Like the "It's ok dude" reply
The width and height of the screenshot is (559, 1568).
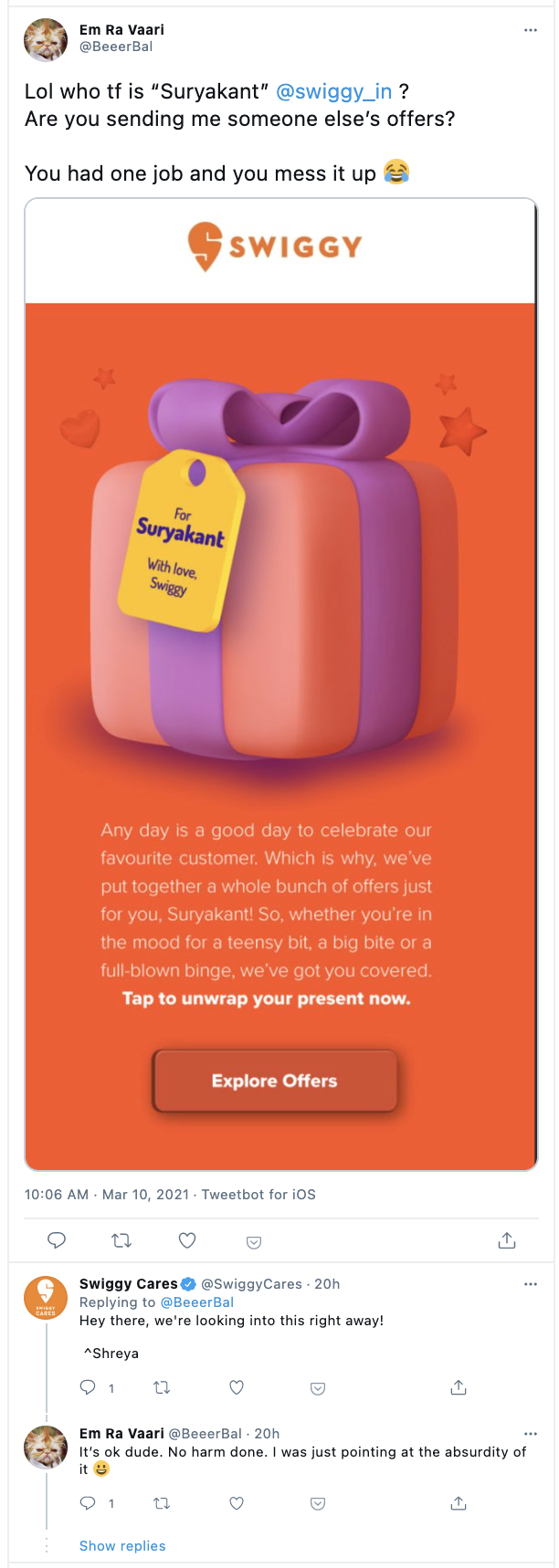237,1503
